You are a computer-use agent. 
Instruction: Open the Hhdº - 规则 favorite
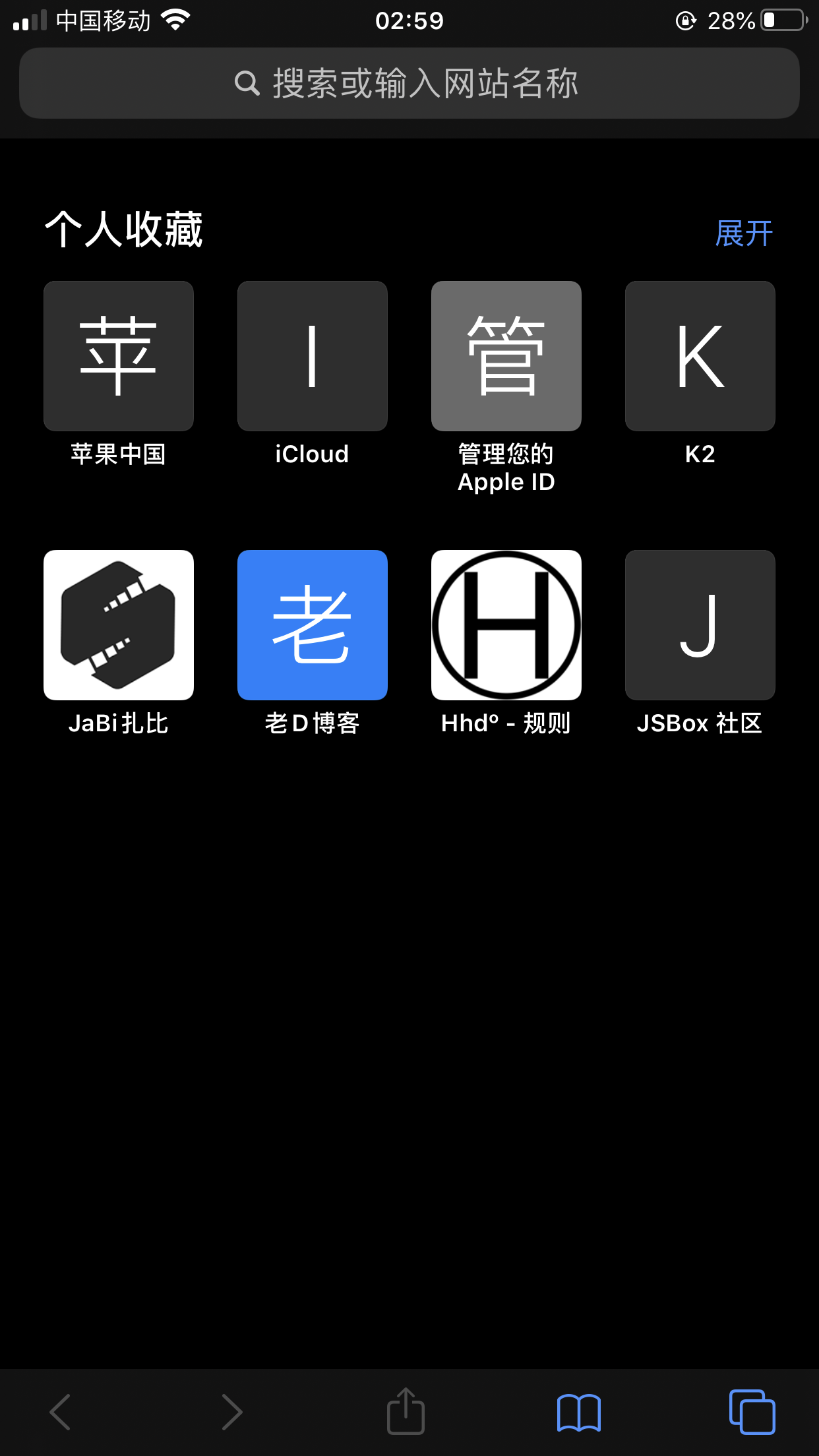pos(506,625)
